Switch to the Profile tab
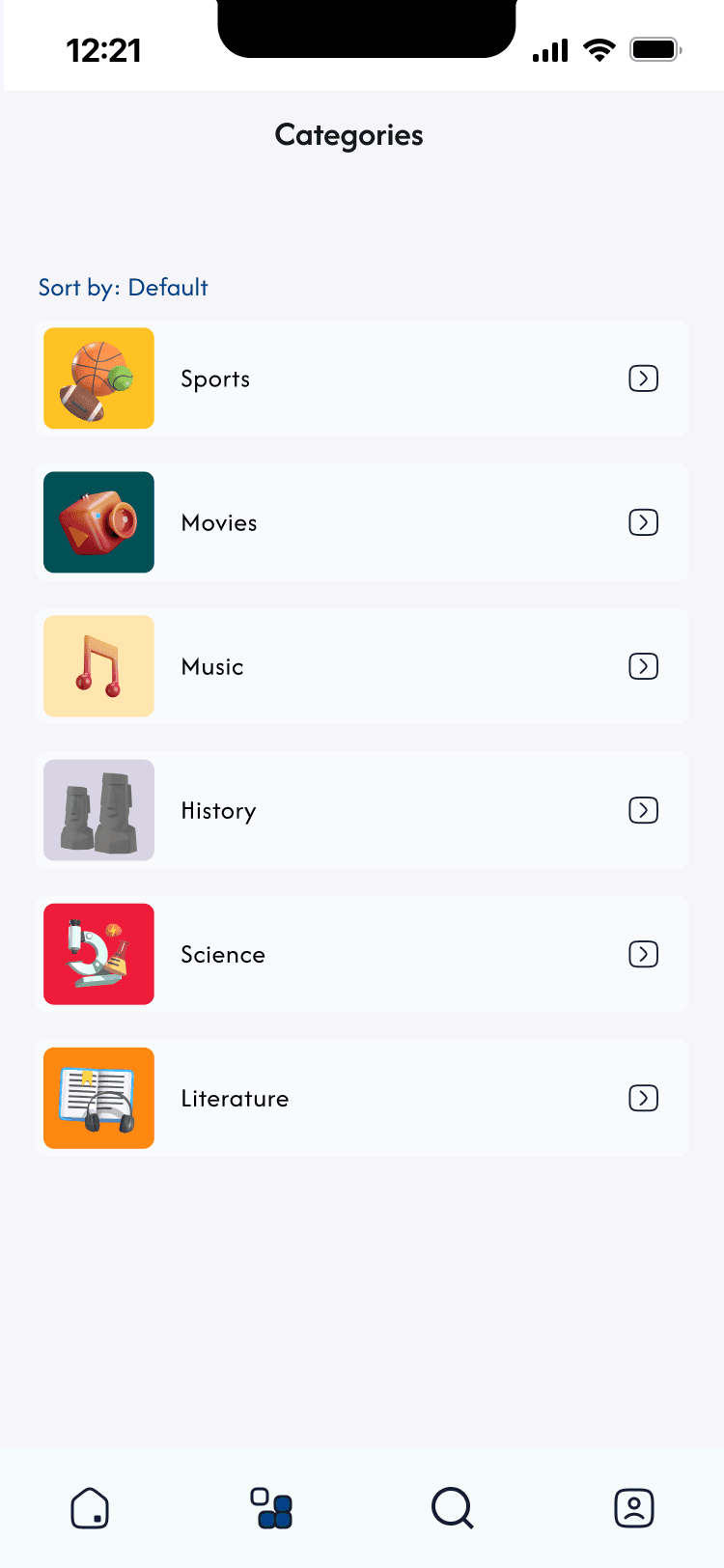 pyautogui.click(x=634, y=1508)
